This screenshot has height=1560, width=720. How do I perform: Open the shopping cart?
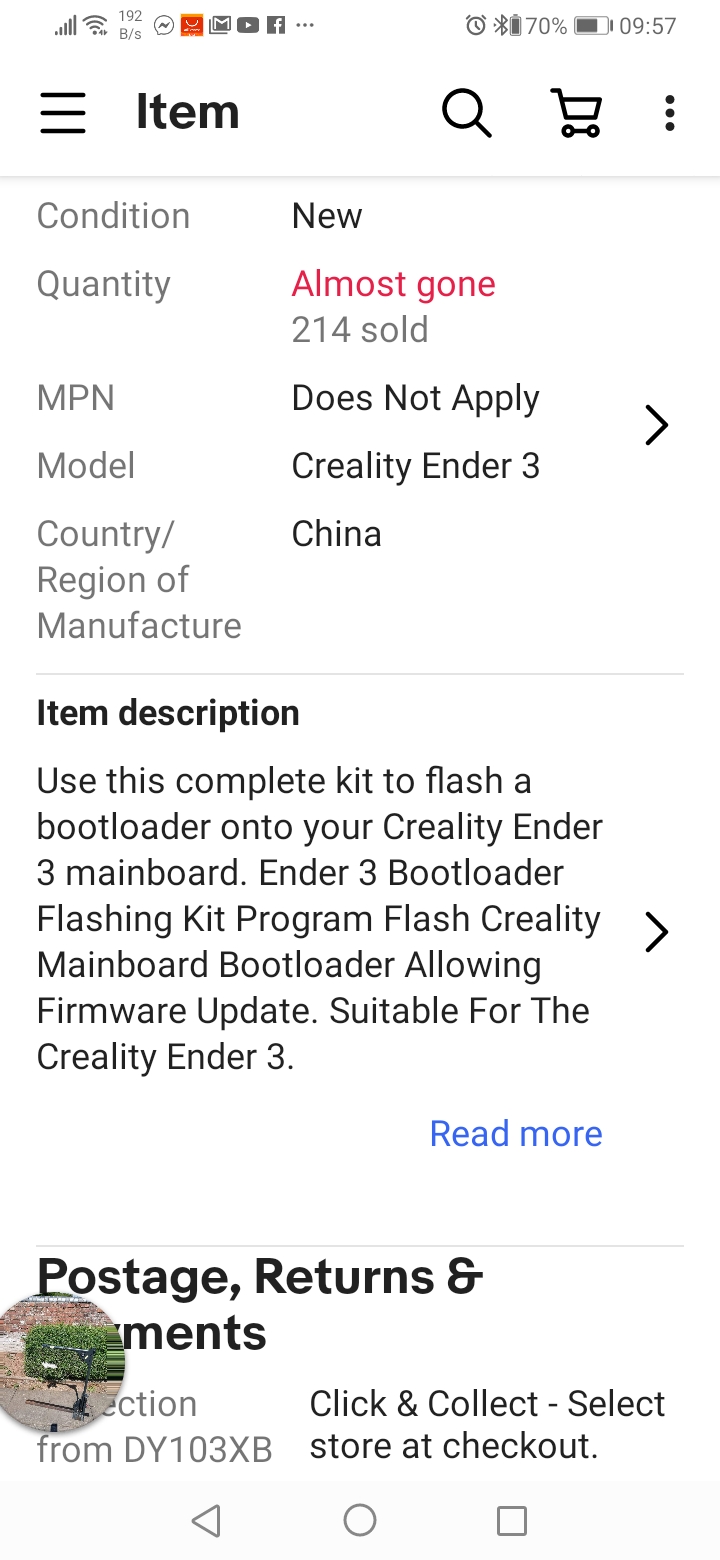pyautogui.click(x=576, y=113)
